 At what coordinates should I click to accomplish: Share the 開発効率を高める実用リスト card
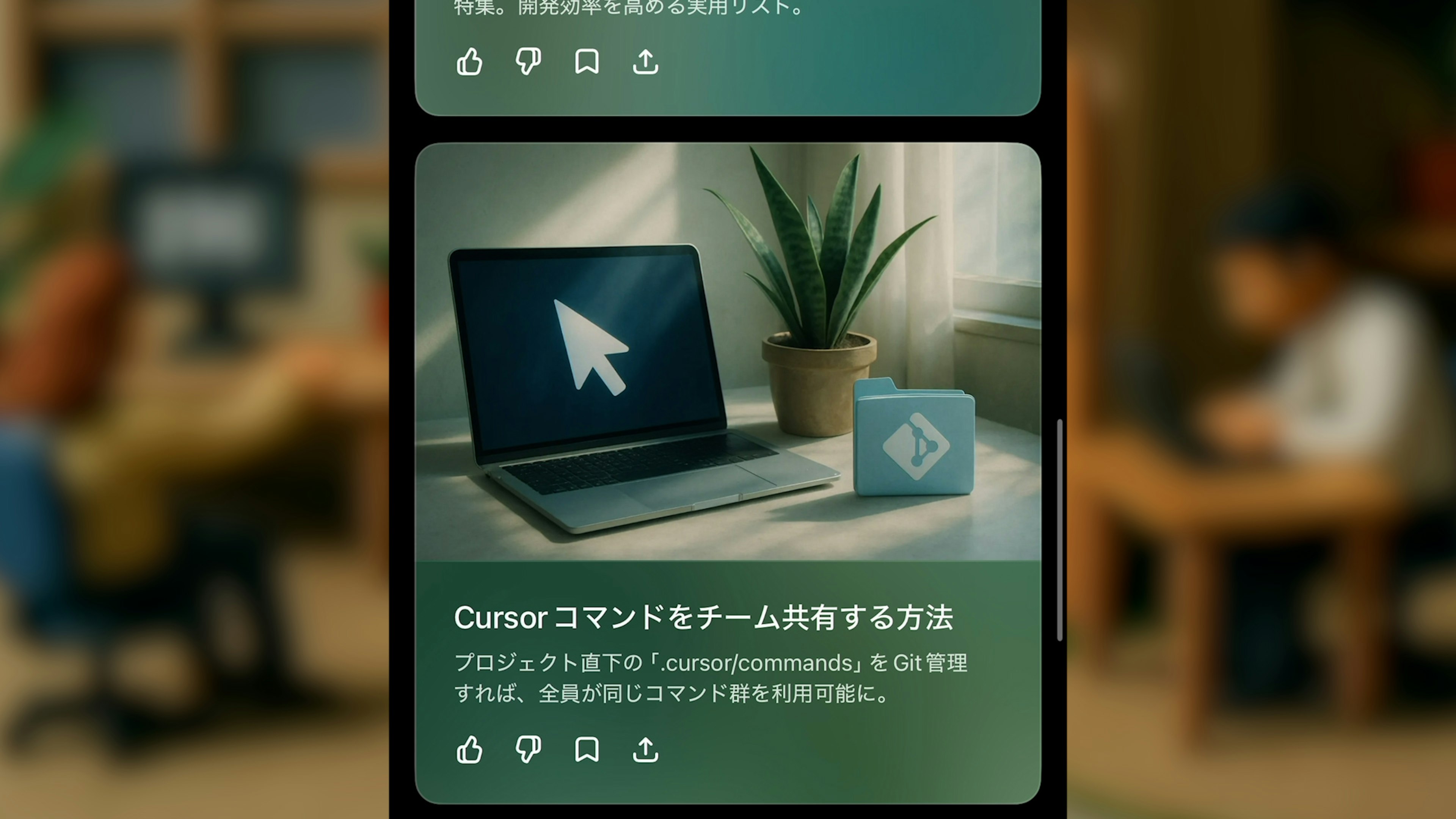point(645,61)
